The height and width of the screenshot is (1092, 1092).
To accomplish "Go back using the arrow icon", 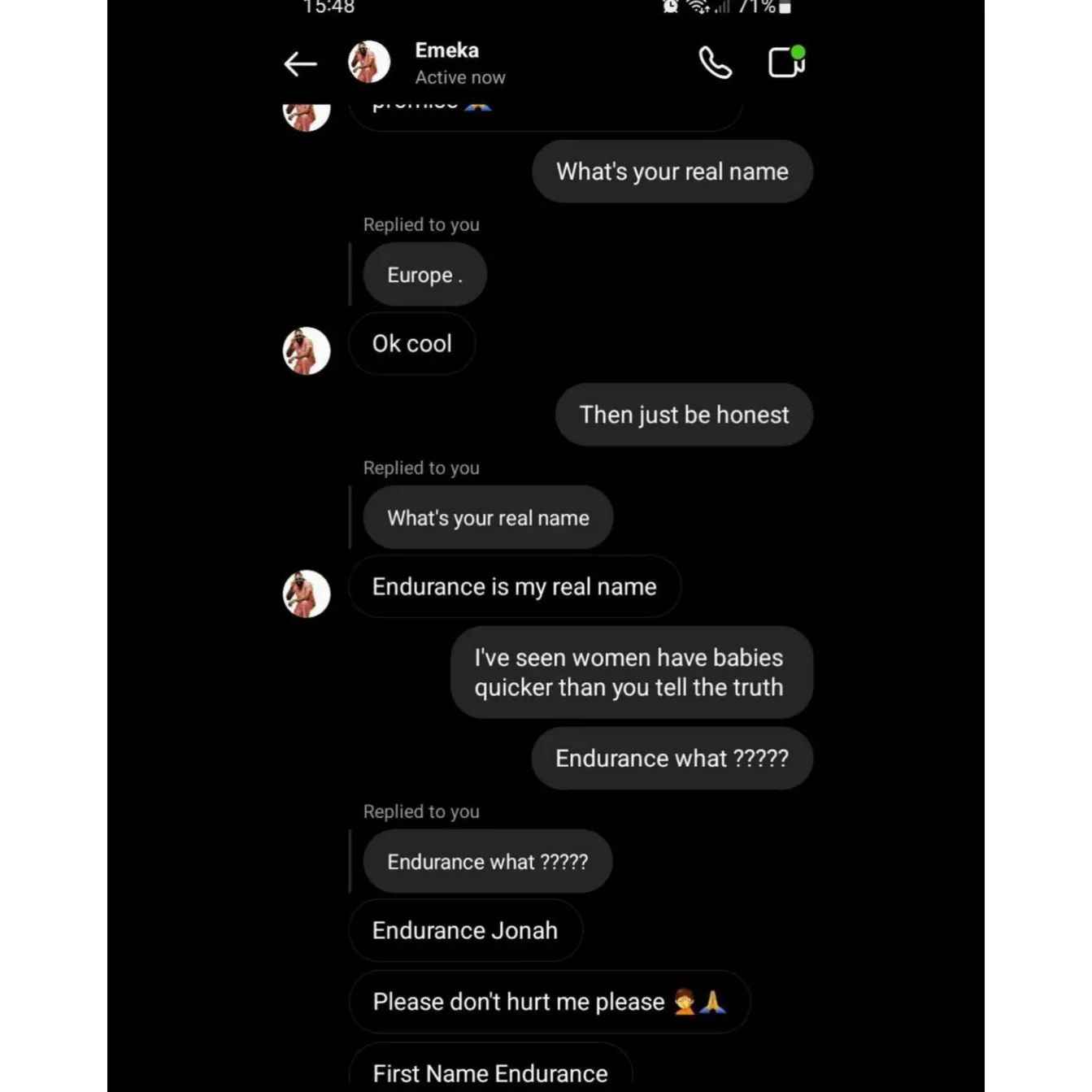I will tap(300, 63).
